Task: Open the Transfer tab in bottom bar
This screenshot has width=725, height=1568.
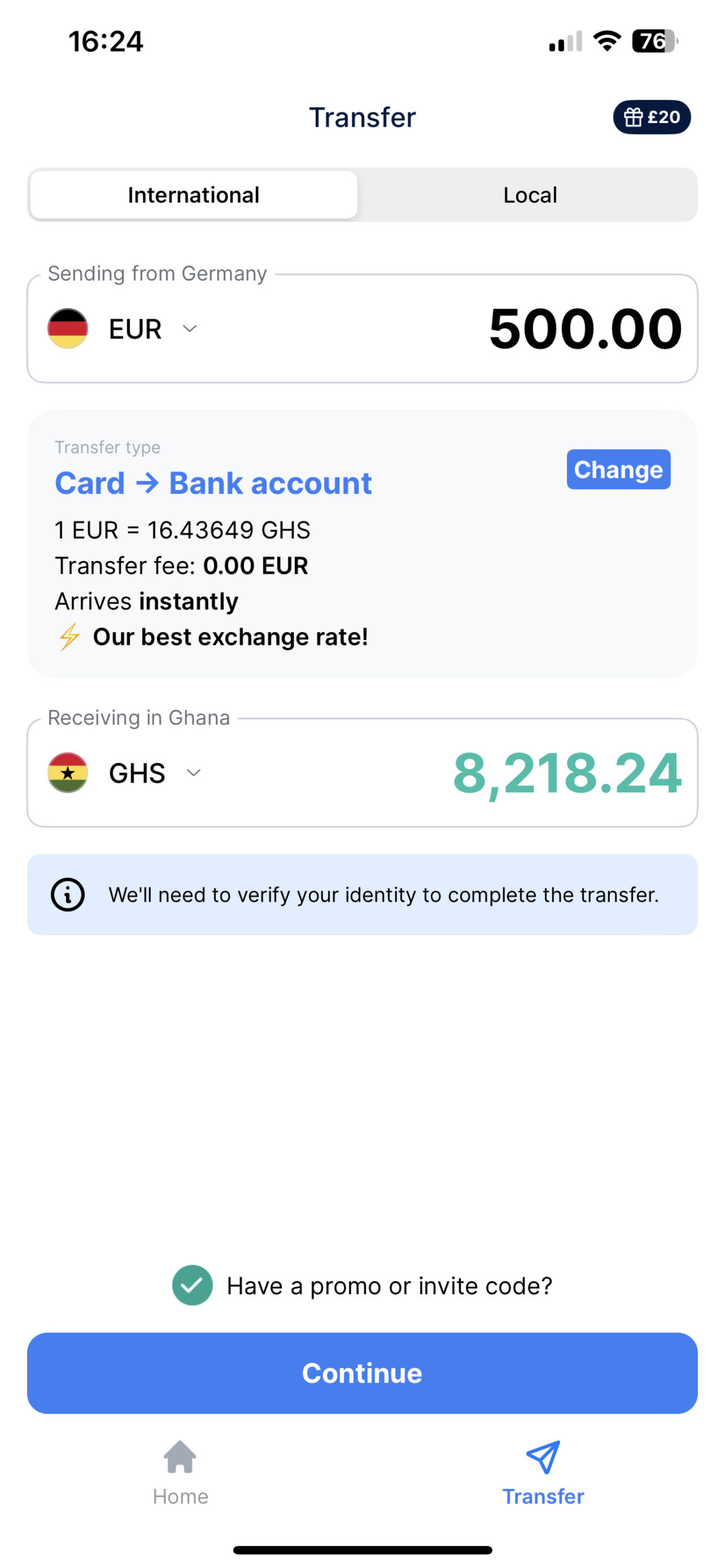Action: pyautogui.click(x=543, y=1472)
